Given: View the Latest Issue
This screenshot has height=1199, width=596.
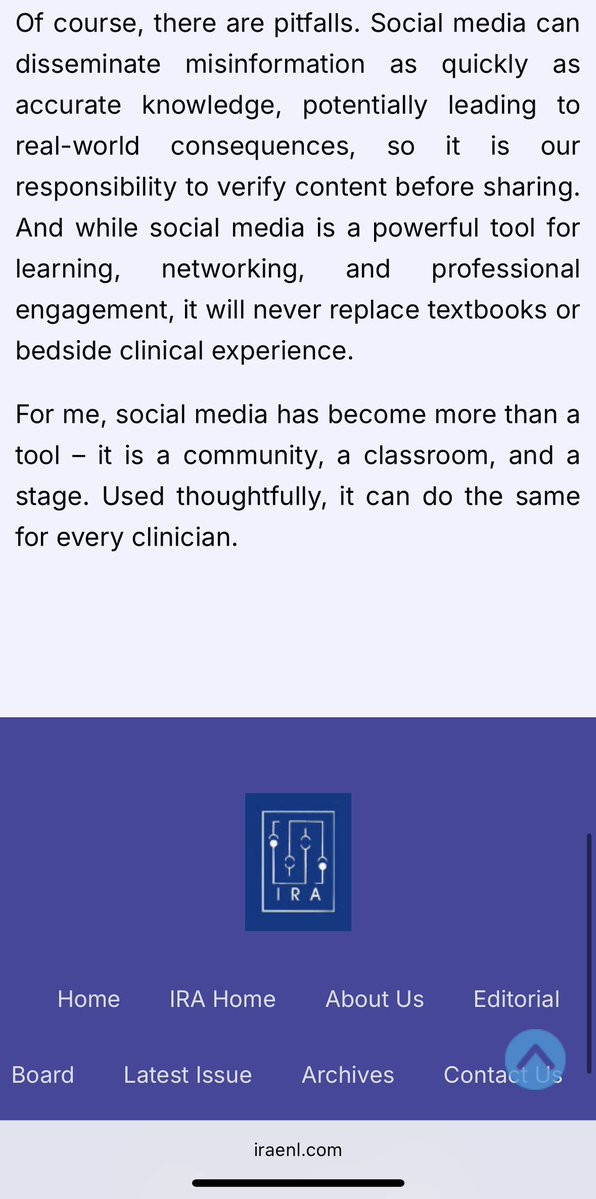Looking at the screenshot, I should point(187,1074).
